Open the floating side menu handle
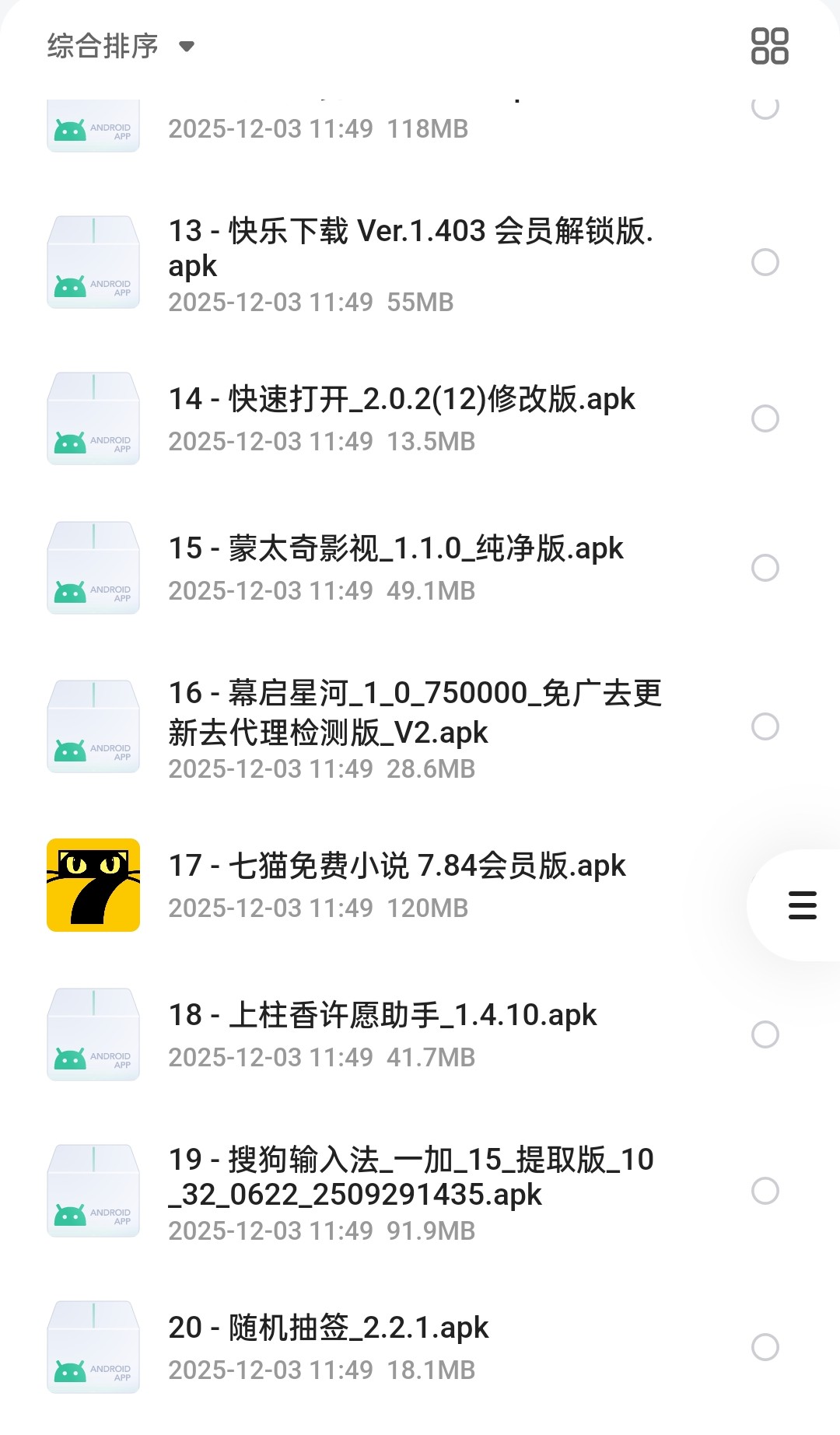 tap(802, 905)
